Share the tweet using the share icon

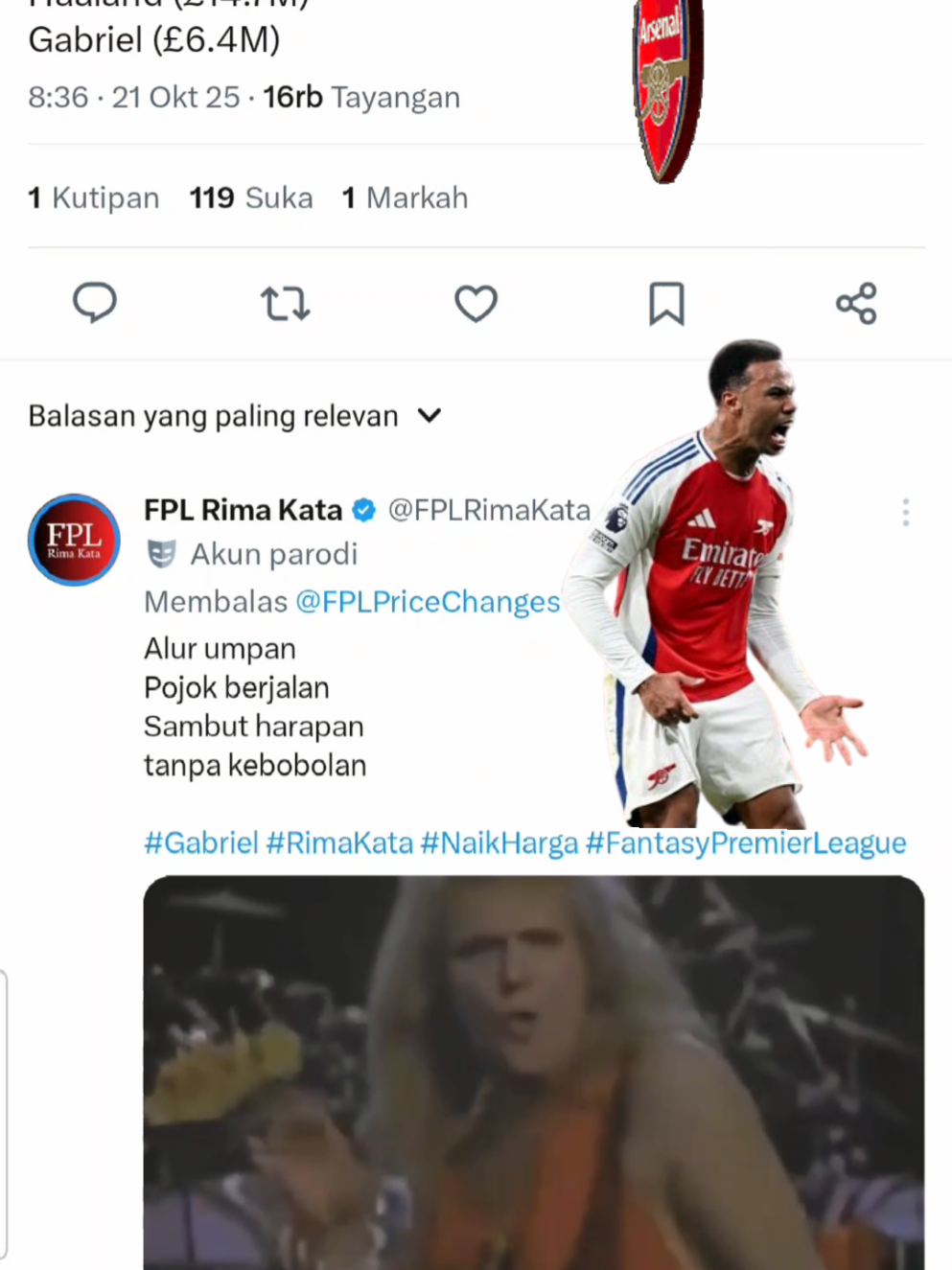coord(856,303)
